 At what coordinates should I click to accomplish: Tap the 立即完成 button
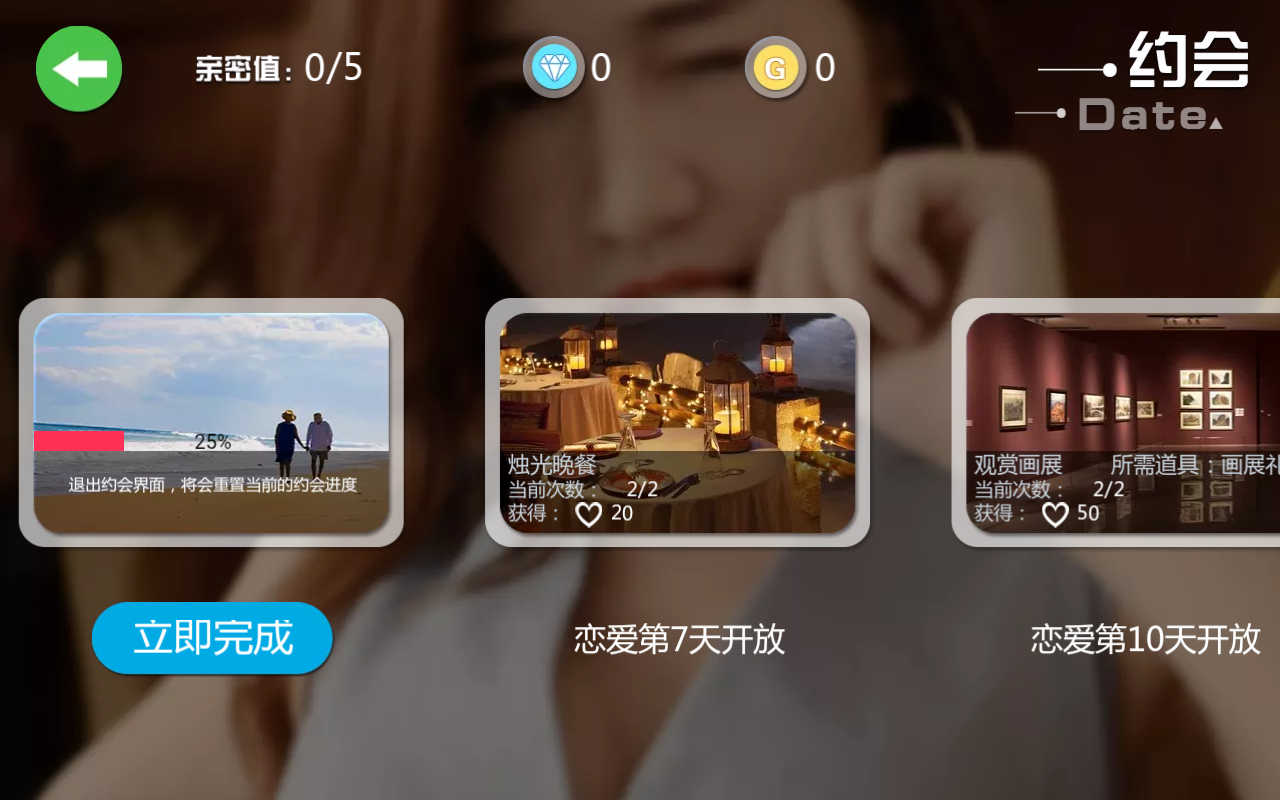(212, 638)
